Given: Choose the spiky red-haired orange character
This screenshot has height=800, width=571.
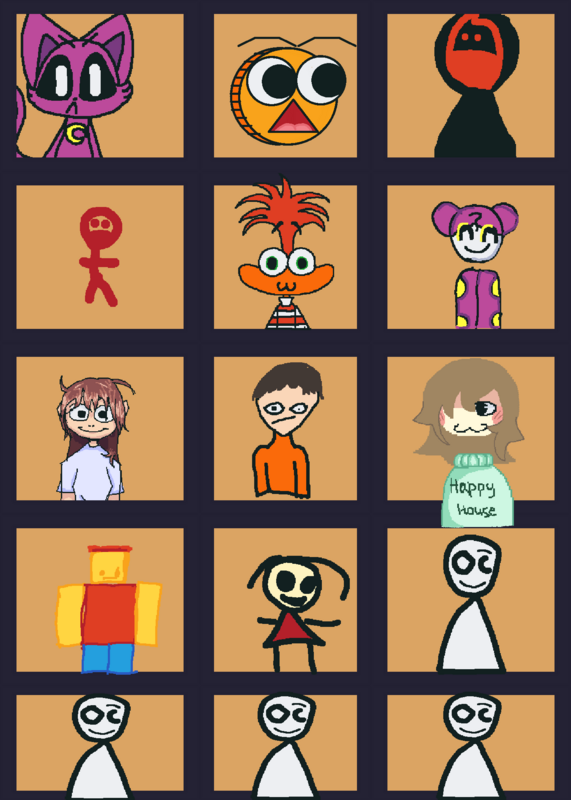Looking at the screenshot, I should click(285, 257).
